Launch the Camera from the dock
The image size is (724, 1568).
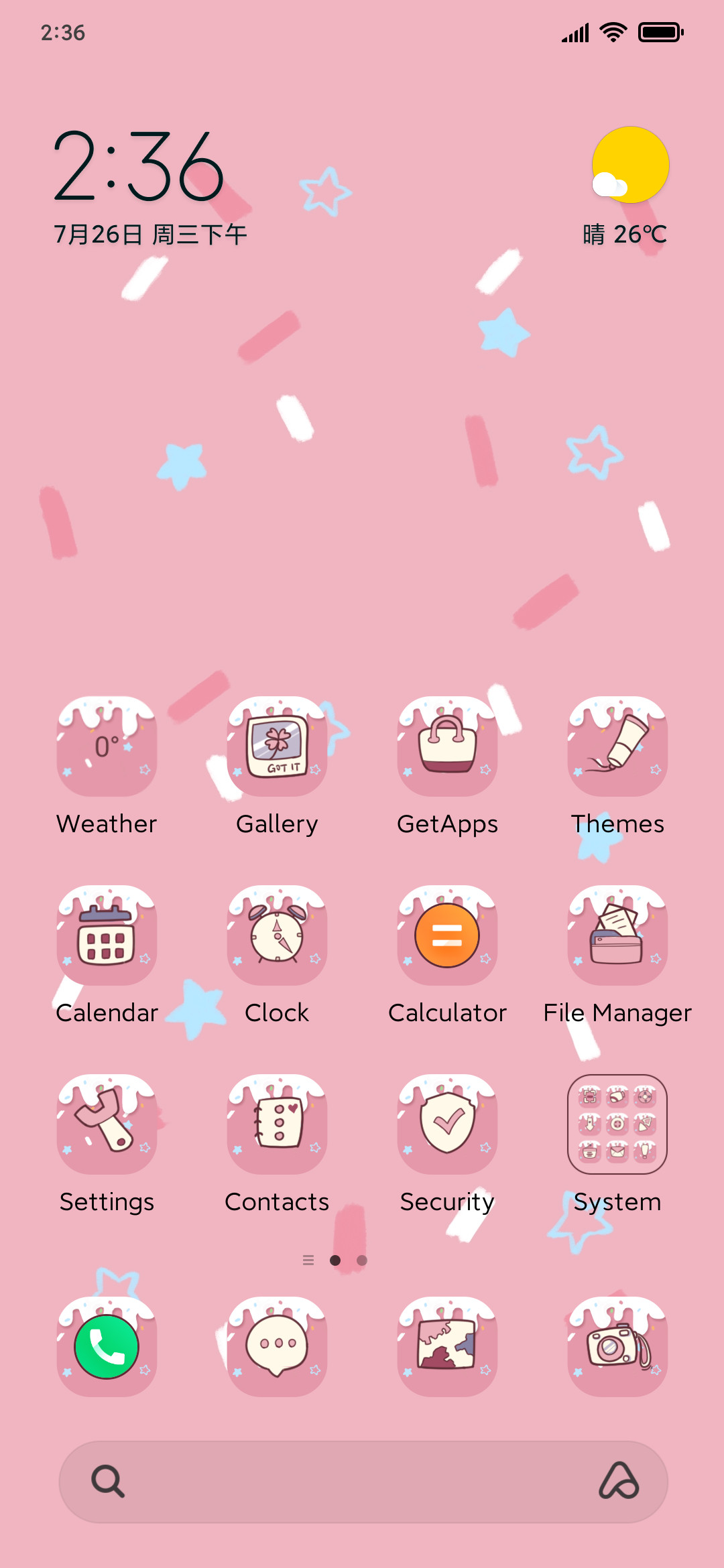(617, 1347)
